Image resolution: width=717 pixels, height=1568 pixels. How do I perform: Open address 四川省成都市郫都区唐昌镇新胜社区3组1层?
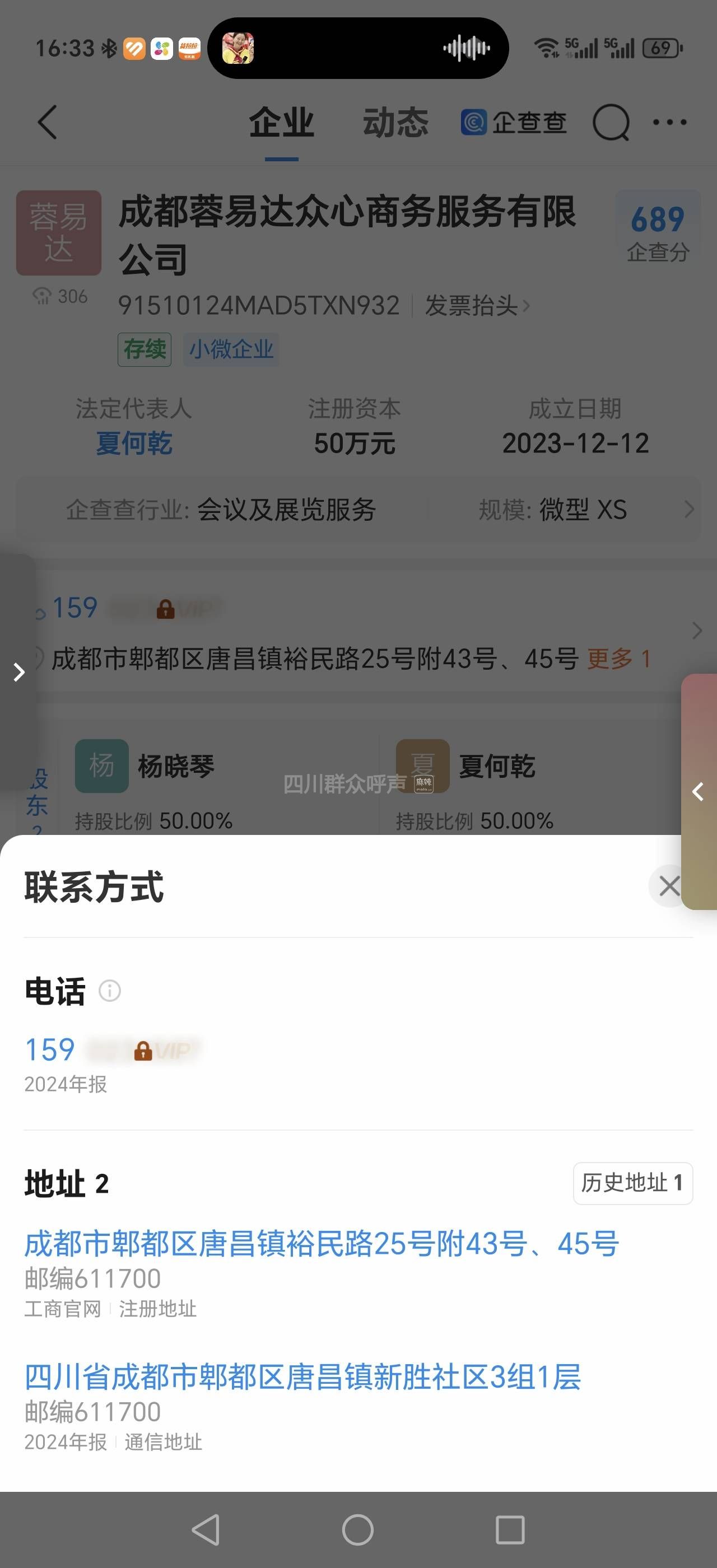tap(302, 1377)
